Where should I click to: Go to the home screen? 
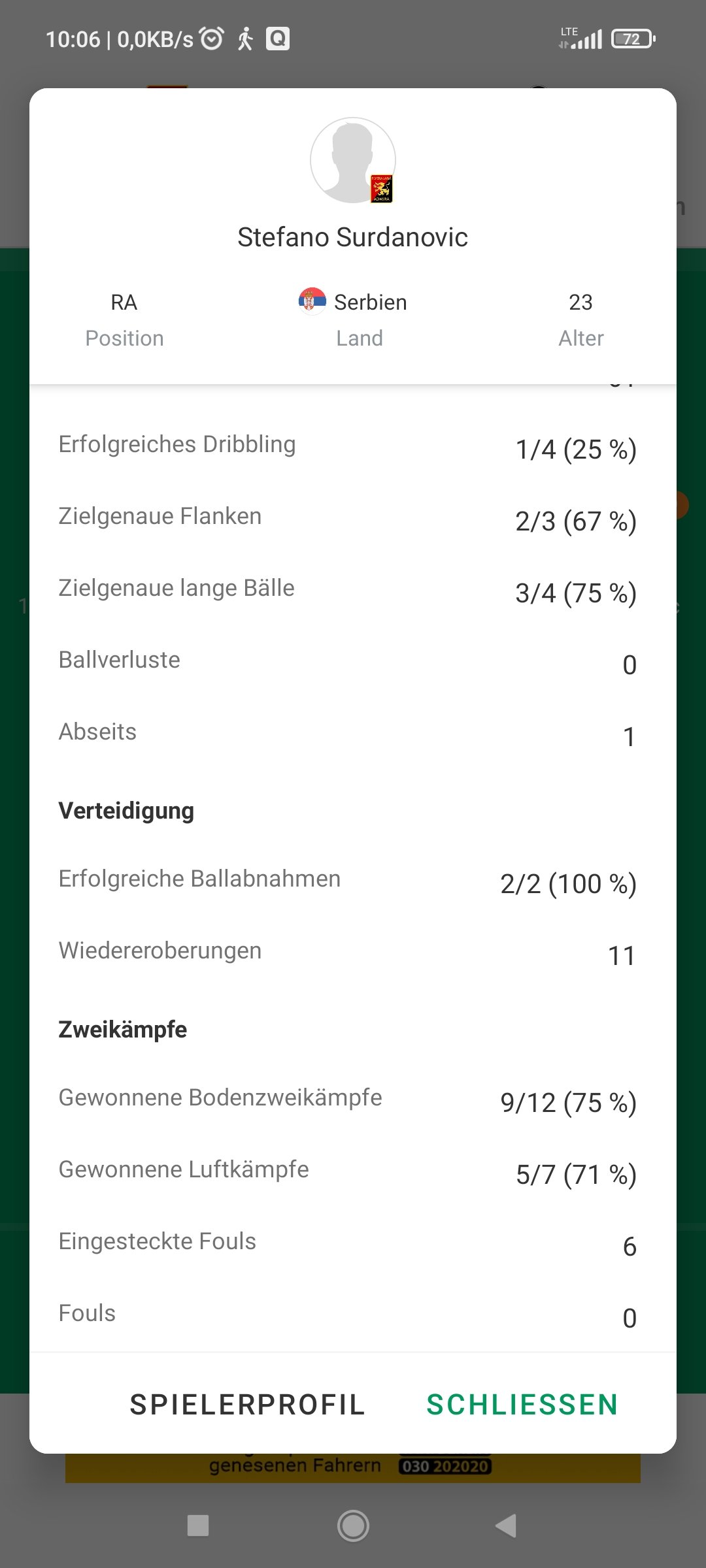pyautogui.click(x=353, y=1526)
